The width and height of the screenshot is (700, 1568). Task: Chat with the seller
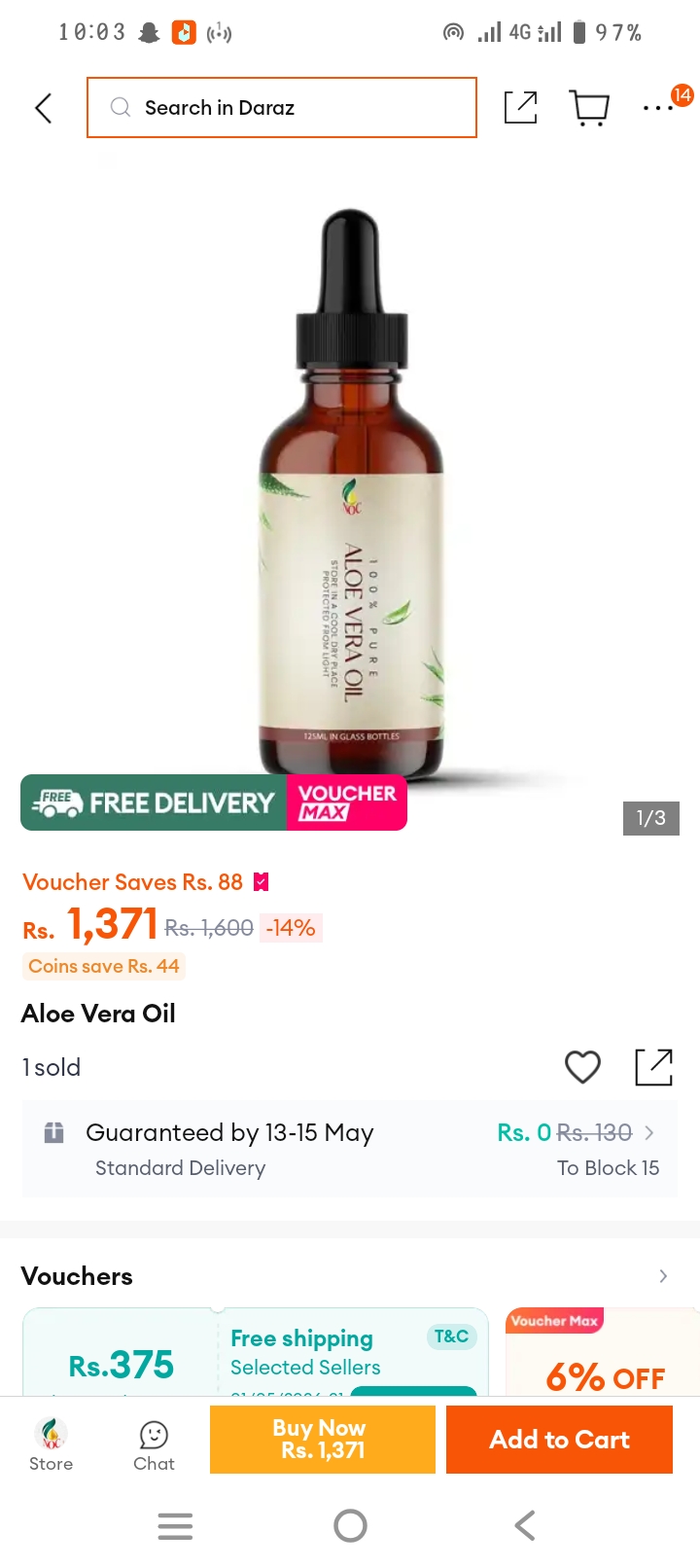click(154, 1445)
